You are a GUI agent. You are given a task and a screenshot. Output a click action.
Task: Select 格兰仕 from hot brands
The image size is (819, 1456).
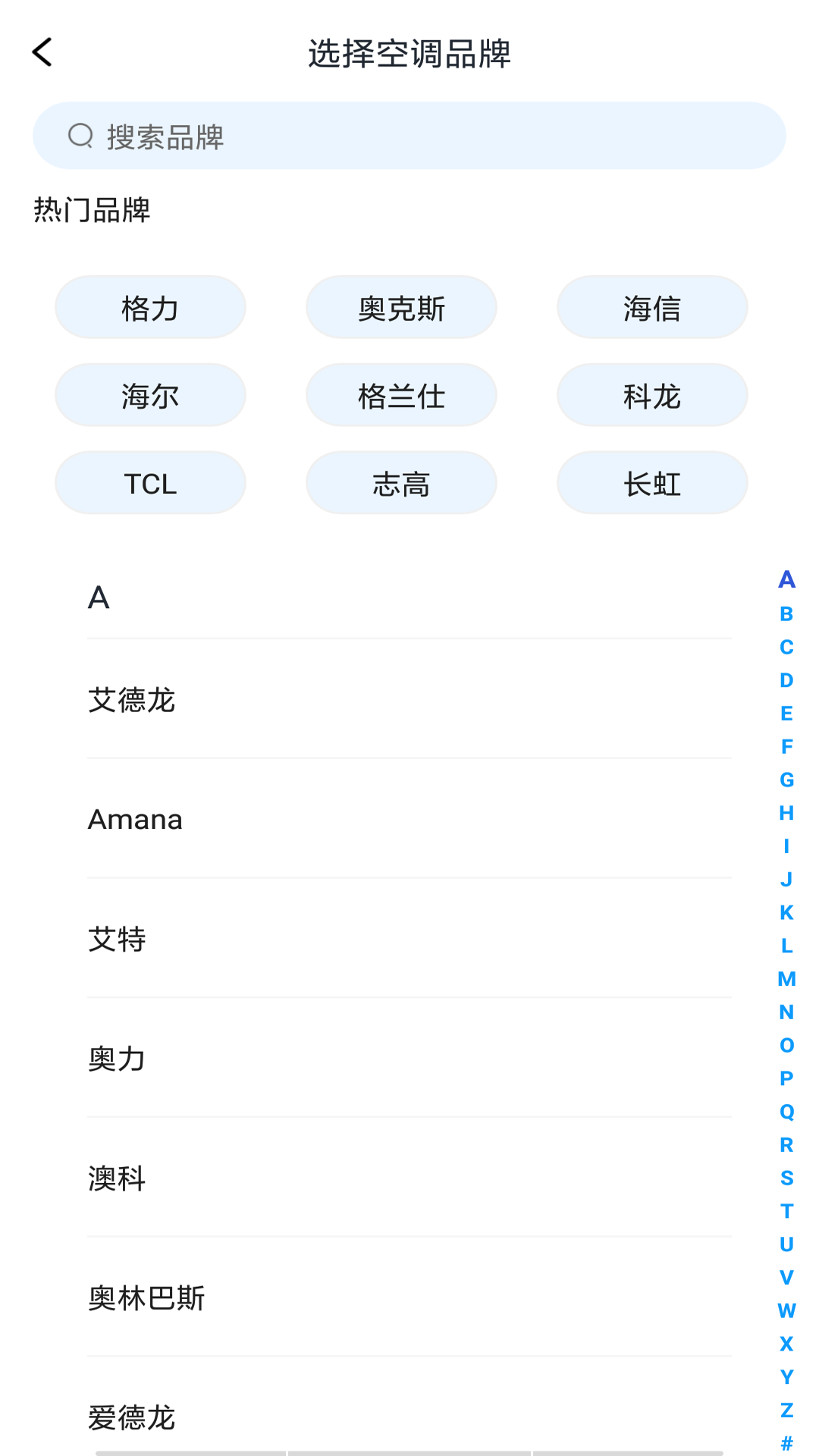[401, 395]
